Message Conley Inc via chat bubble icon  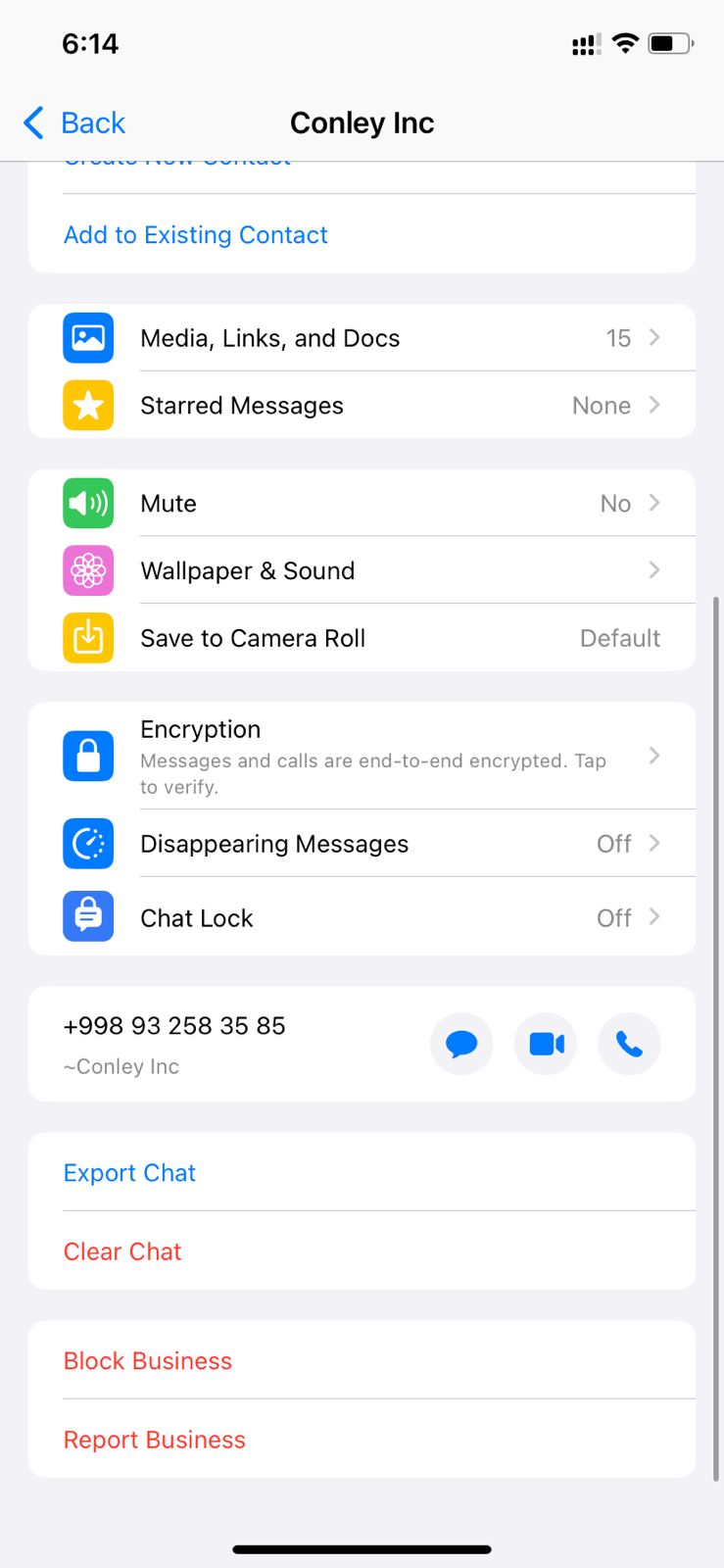coord(461,1045)
